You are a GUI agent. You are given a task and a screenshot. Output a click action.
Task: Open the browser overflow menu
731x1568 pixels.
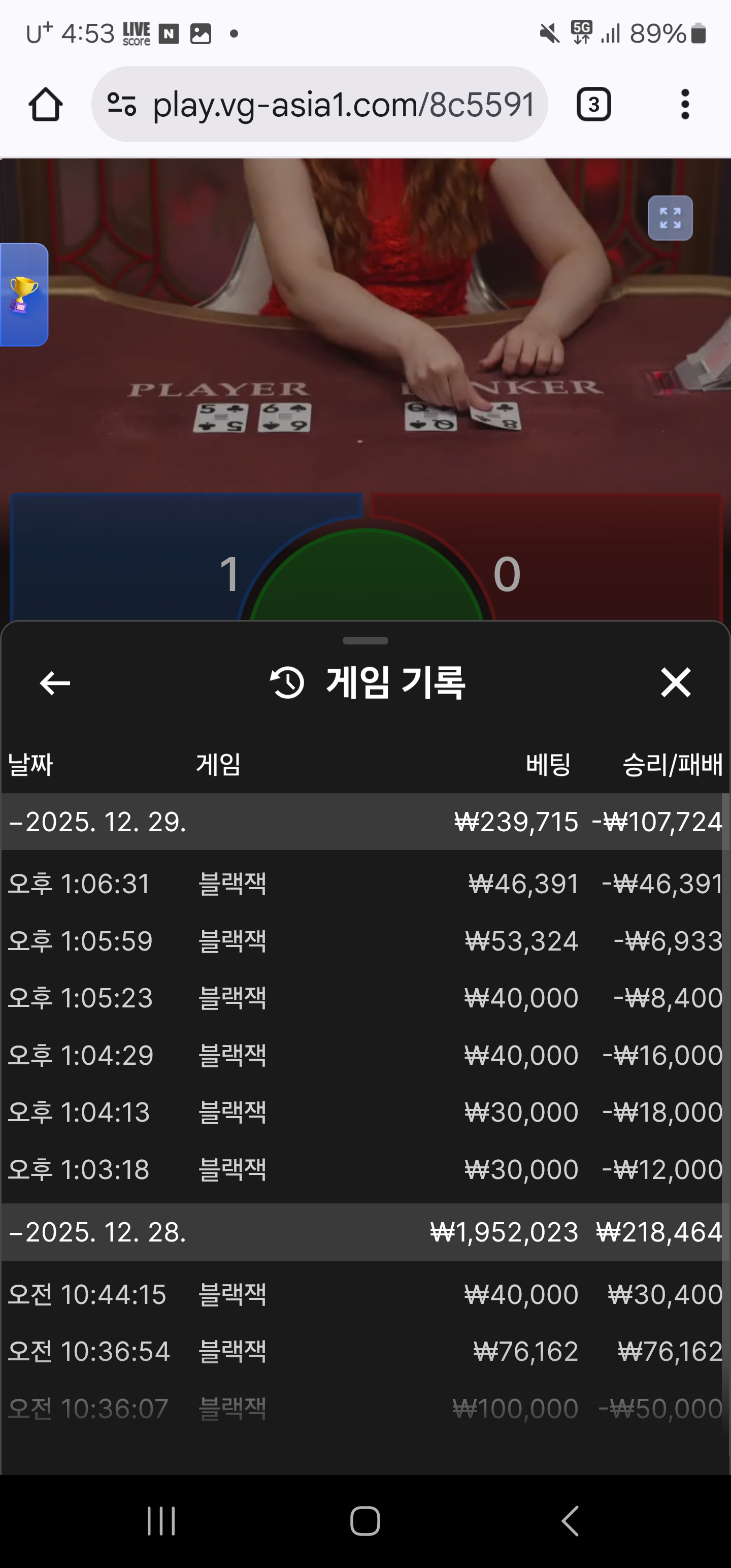[685, 105]
